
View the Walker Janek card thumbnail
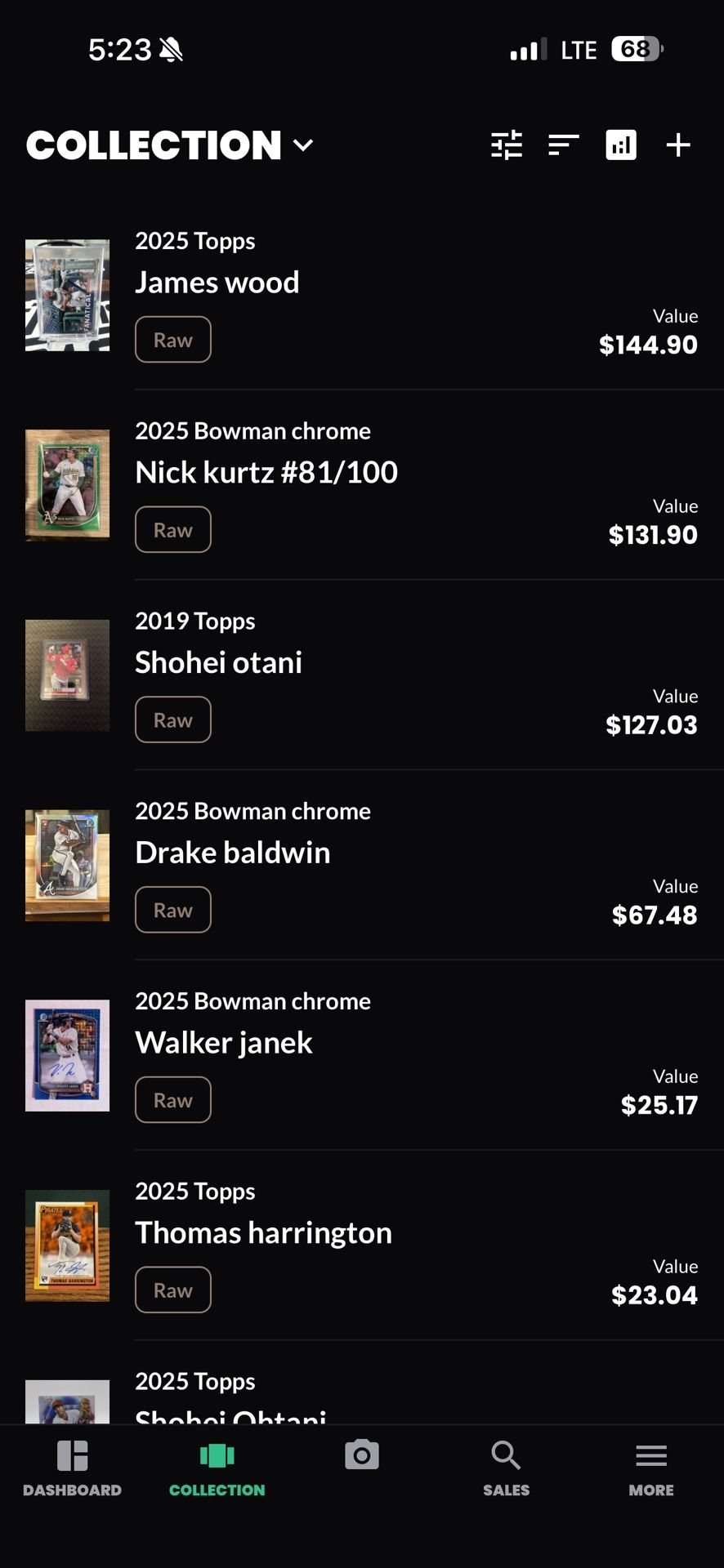pos(67,1055)
